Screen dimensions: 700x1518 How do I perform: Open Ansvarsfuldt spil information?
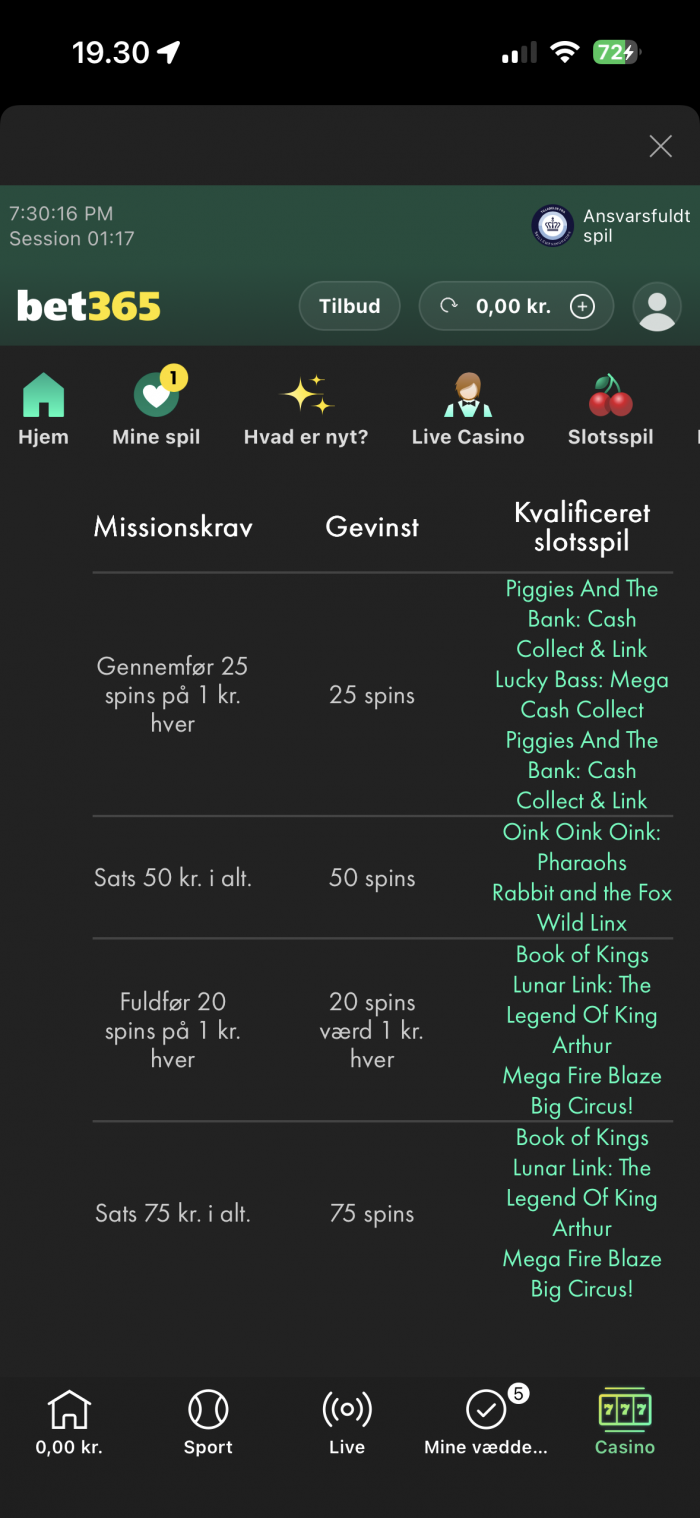click(x=612, y=226)
